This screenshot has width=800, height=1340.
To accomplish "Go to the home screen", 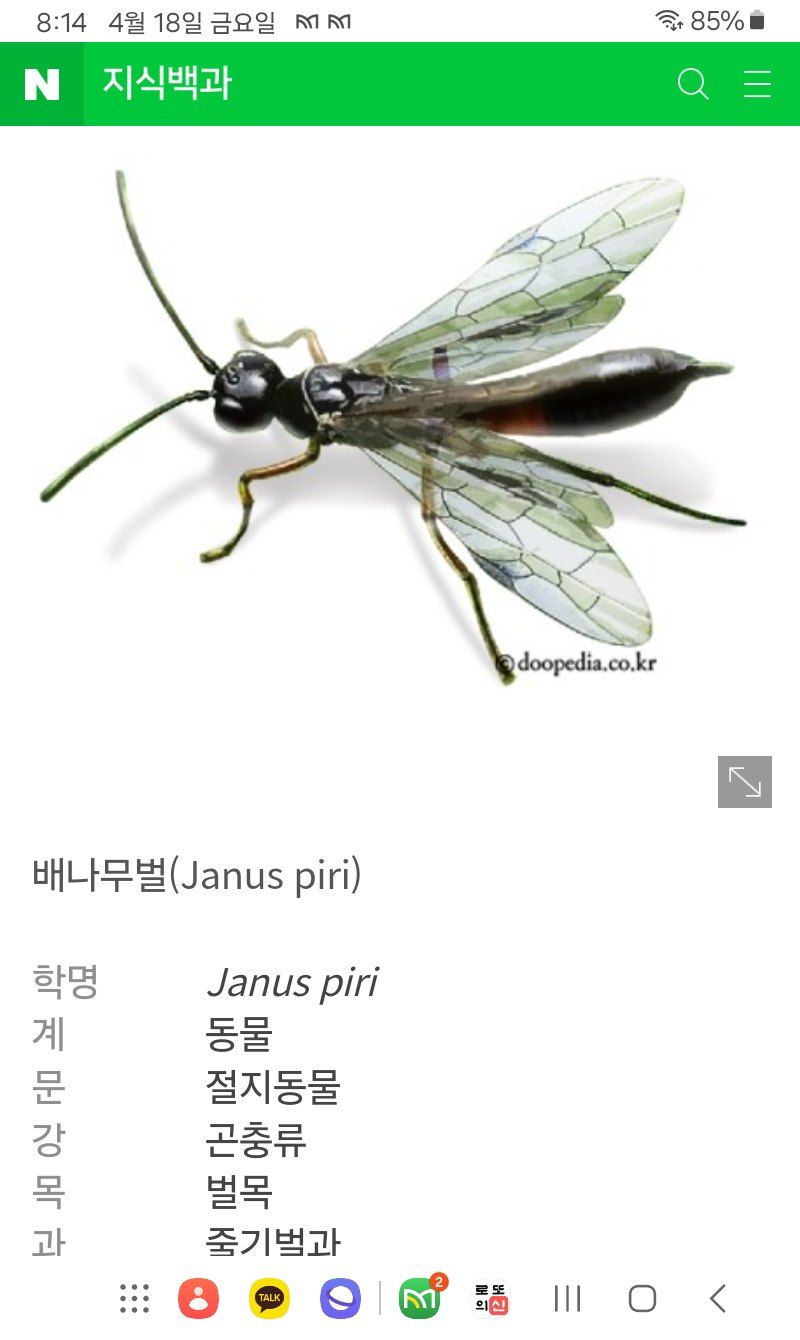I will point(642,1298).
